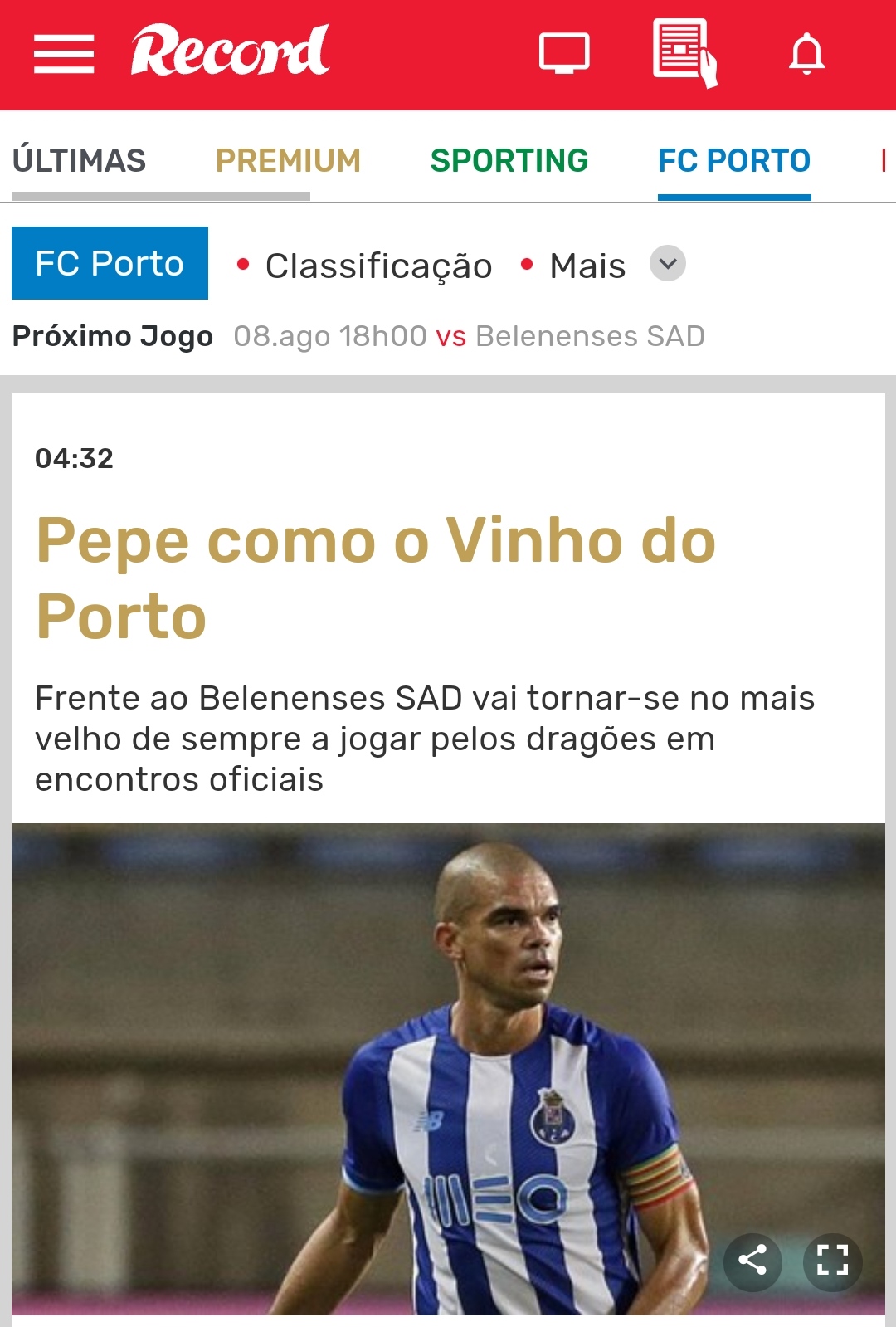Expand the Mais dropdown chevron
Viewport: 896px width, 1327px height.
(x=668, y=264)
